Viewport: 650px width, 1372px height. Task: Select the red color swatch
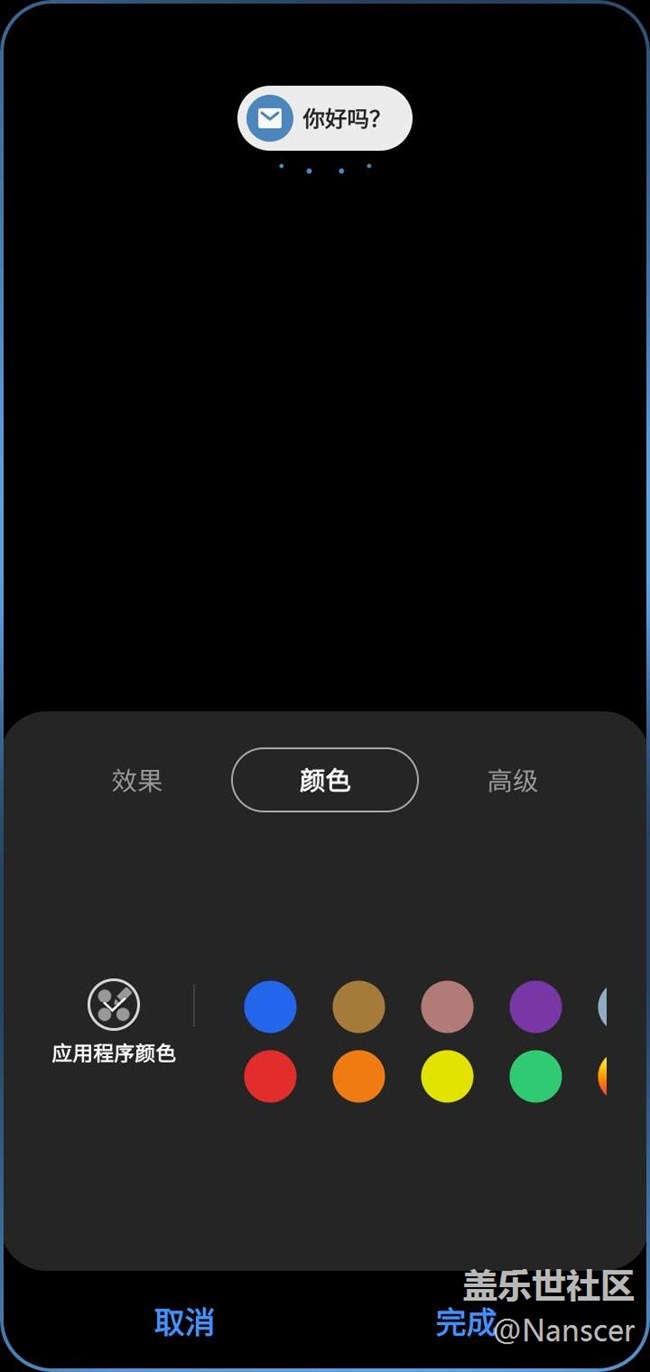270,1077
